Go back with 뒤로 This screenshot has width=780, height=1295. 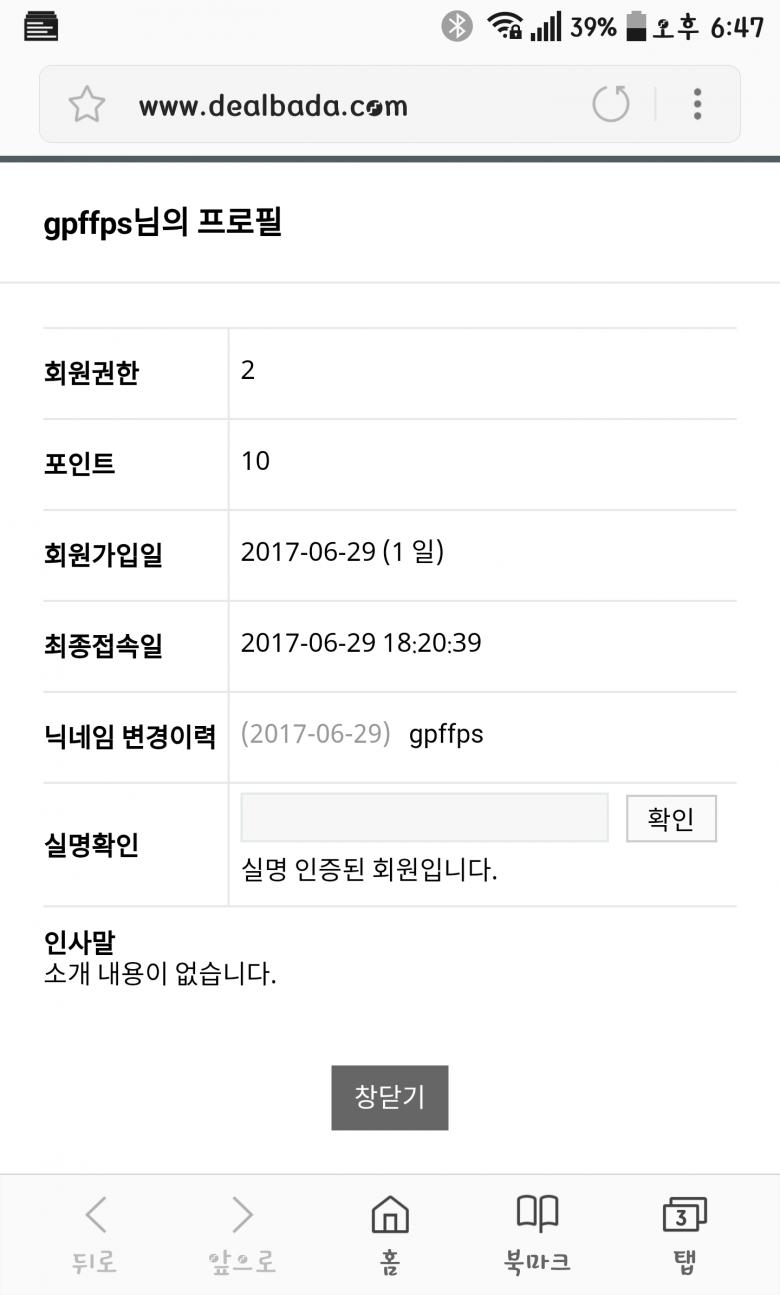pos(95,1233)
